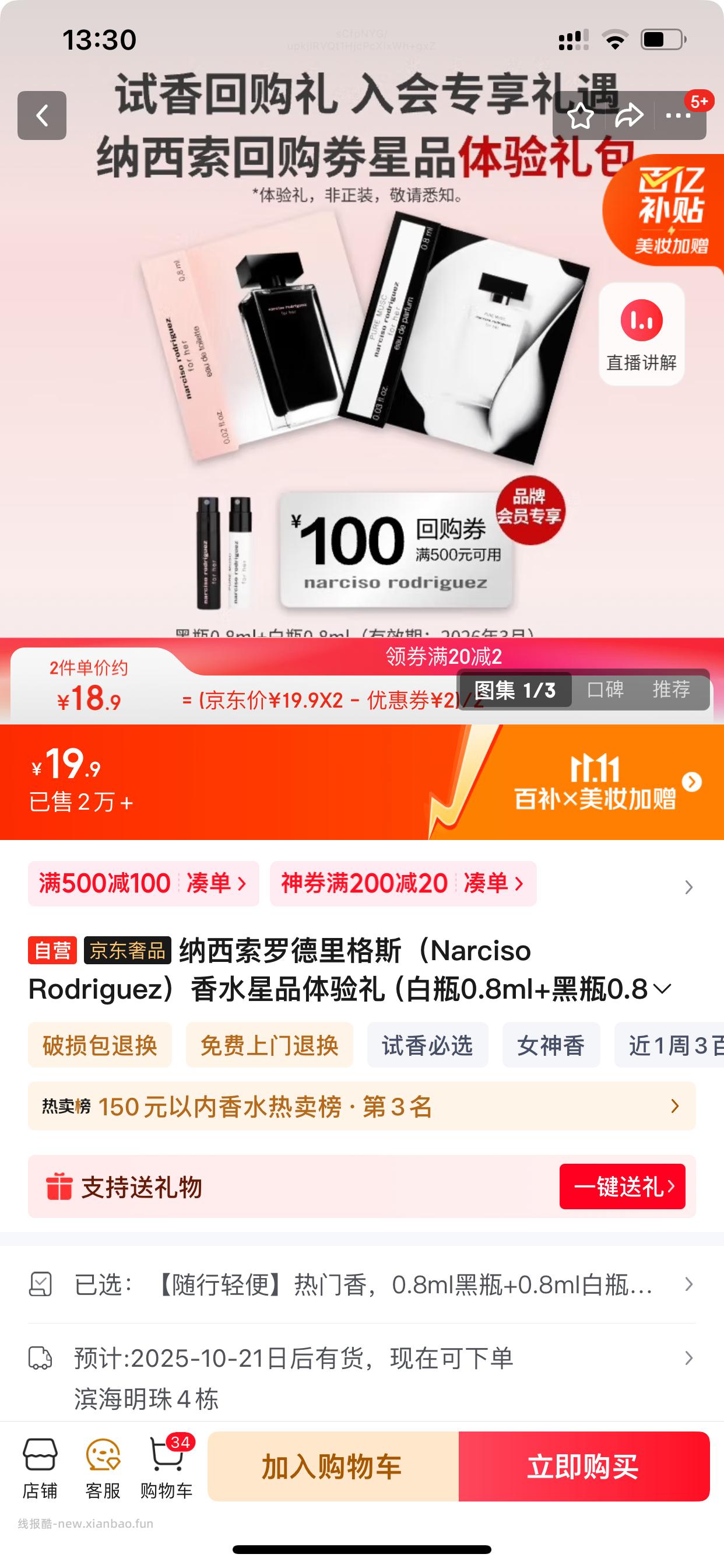Open more options via the 5+ ellipsis icon
724x1568 pixels.
tap(678, 117)
